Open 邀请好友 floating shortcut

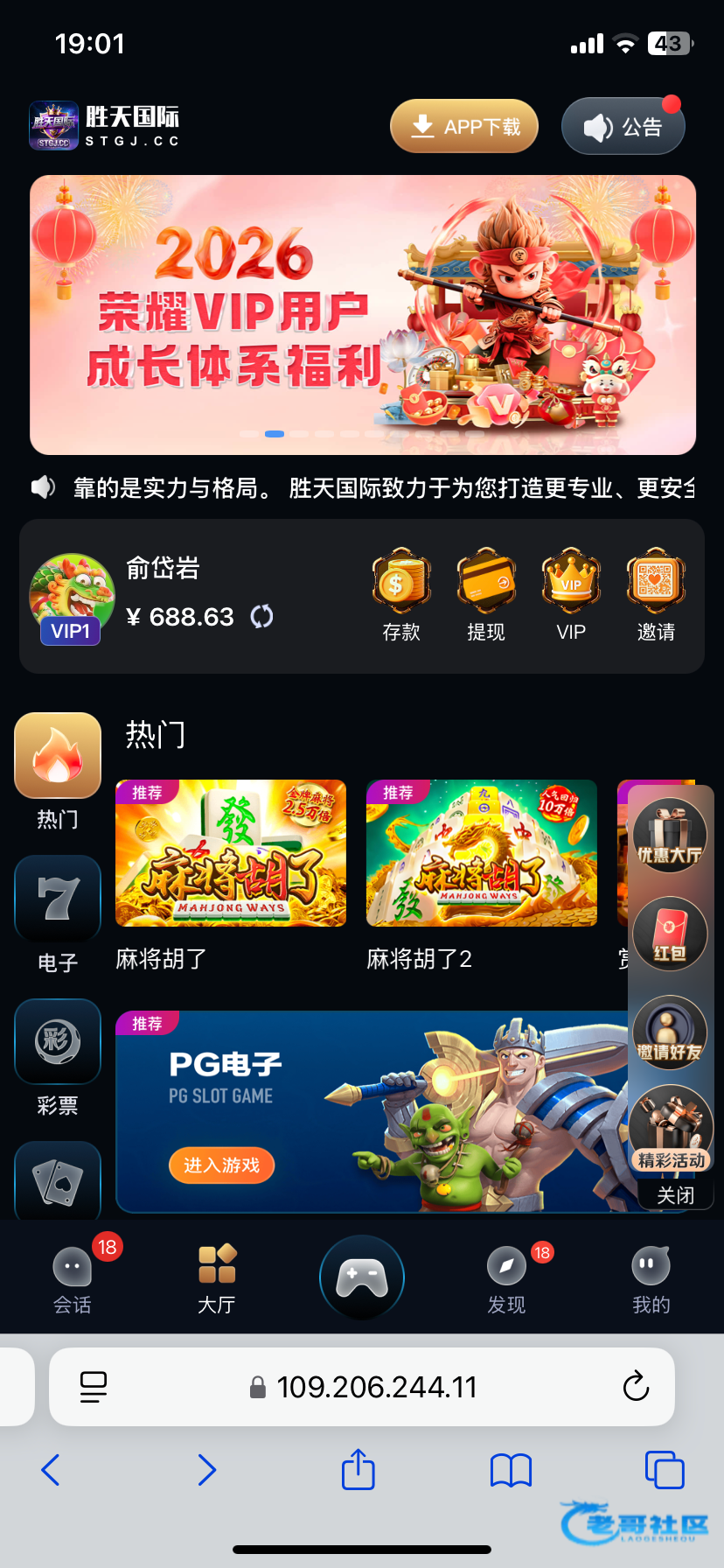pos(670,1033)
